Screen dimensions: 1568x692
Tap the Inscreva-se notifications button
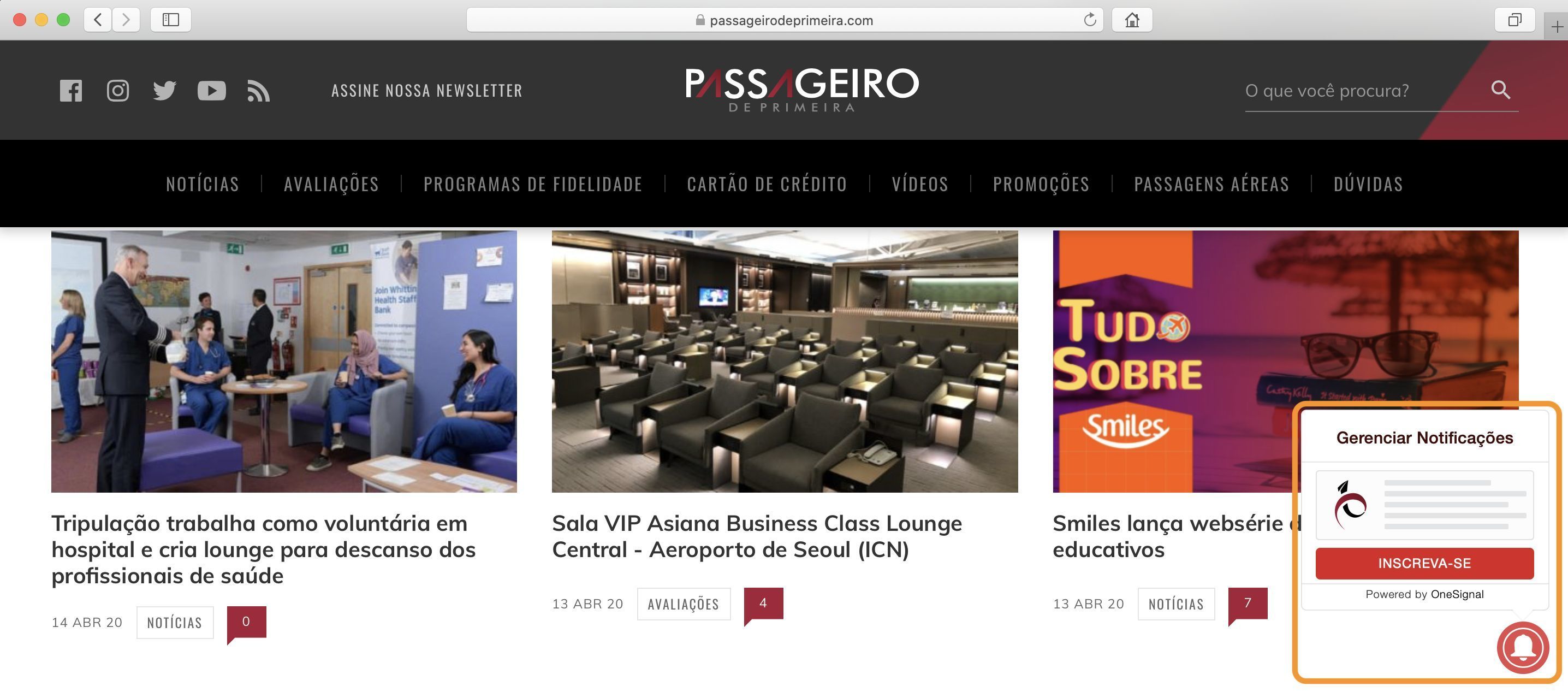tap(1424, 563)
